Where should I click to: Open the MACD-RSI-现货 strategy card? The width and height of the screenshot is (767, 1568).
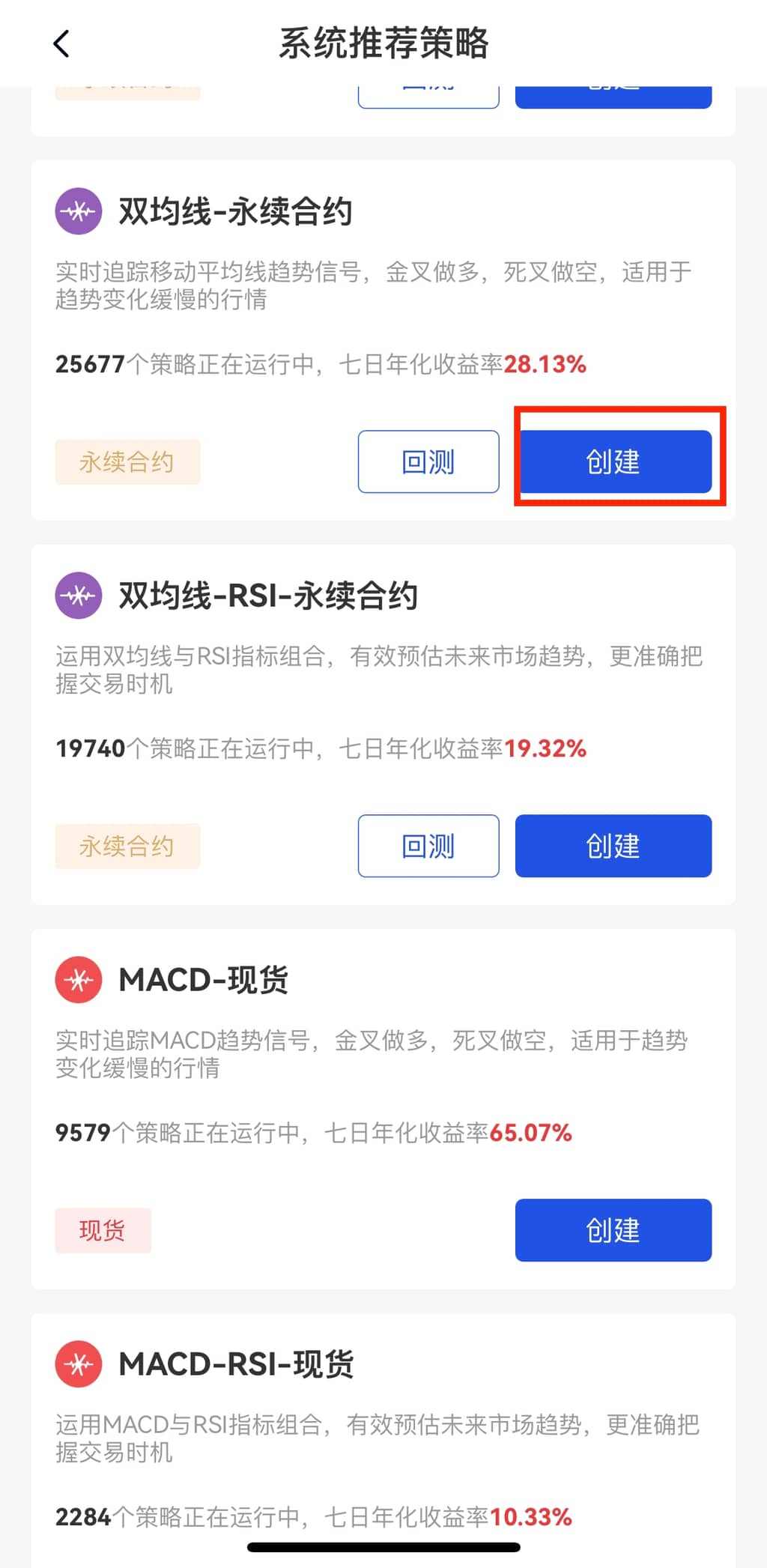tap(235, 1364)
